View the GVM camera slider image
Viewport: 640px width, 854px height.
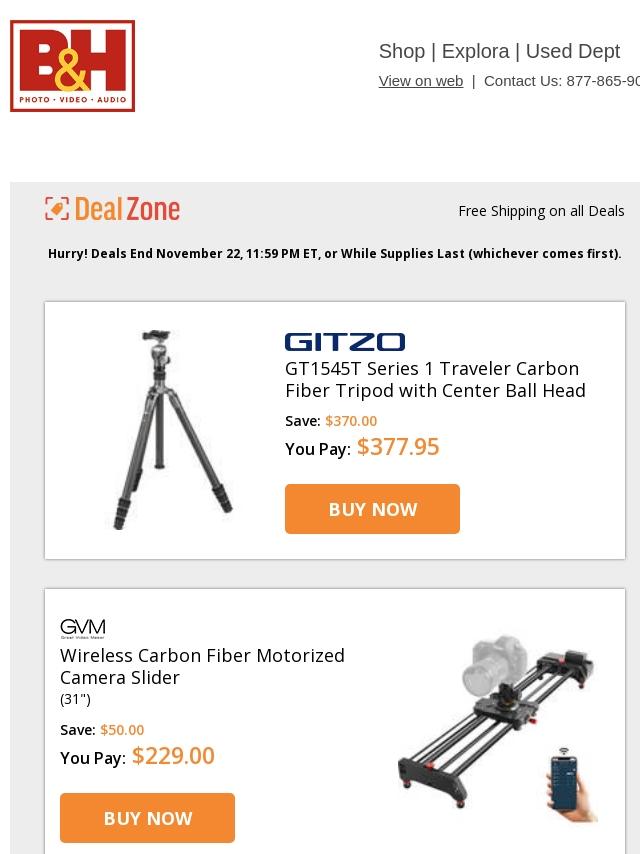pos(497,727)
